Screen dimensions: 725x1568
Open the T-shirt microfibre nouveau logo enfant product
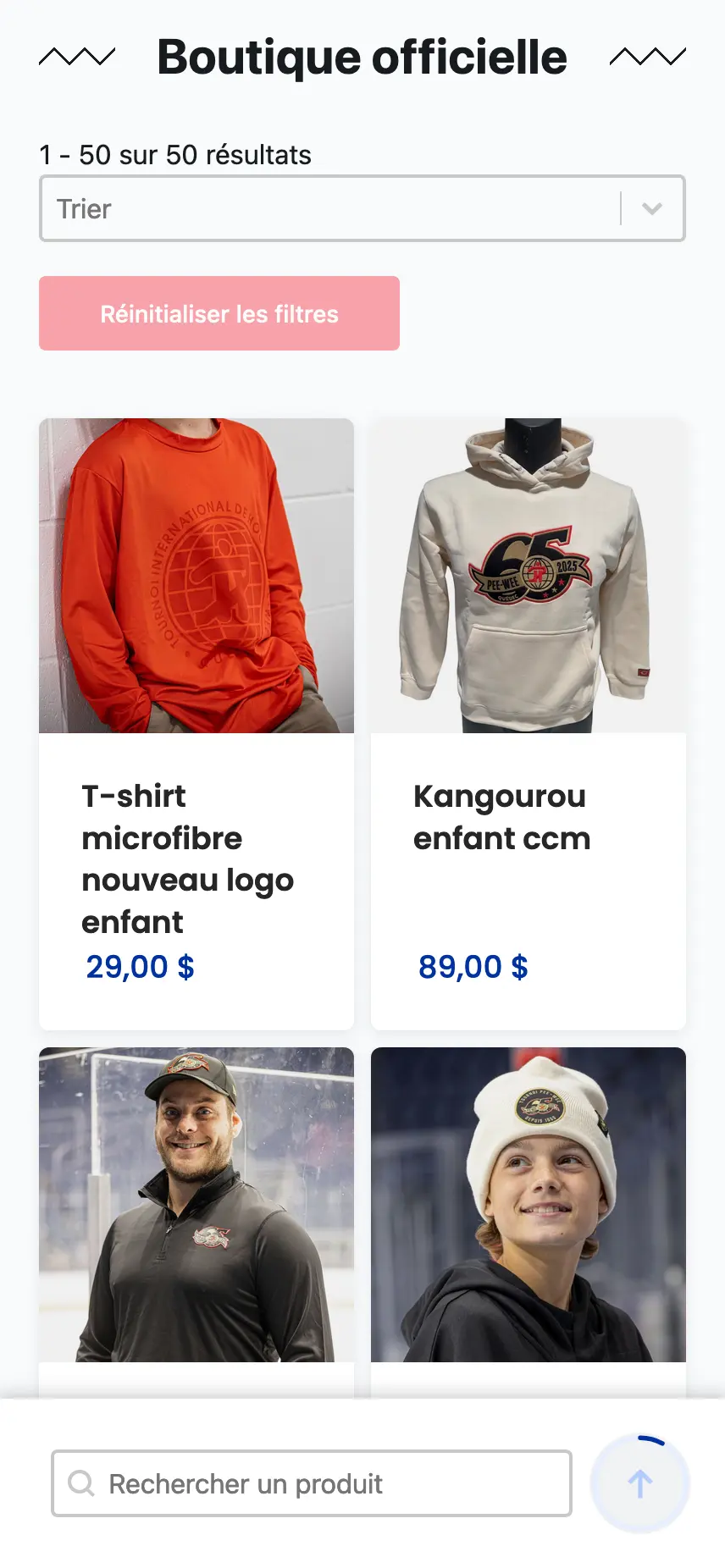click(187, 859)
